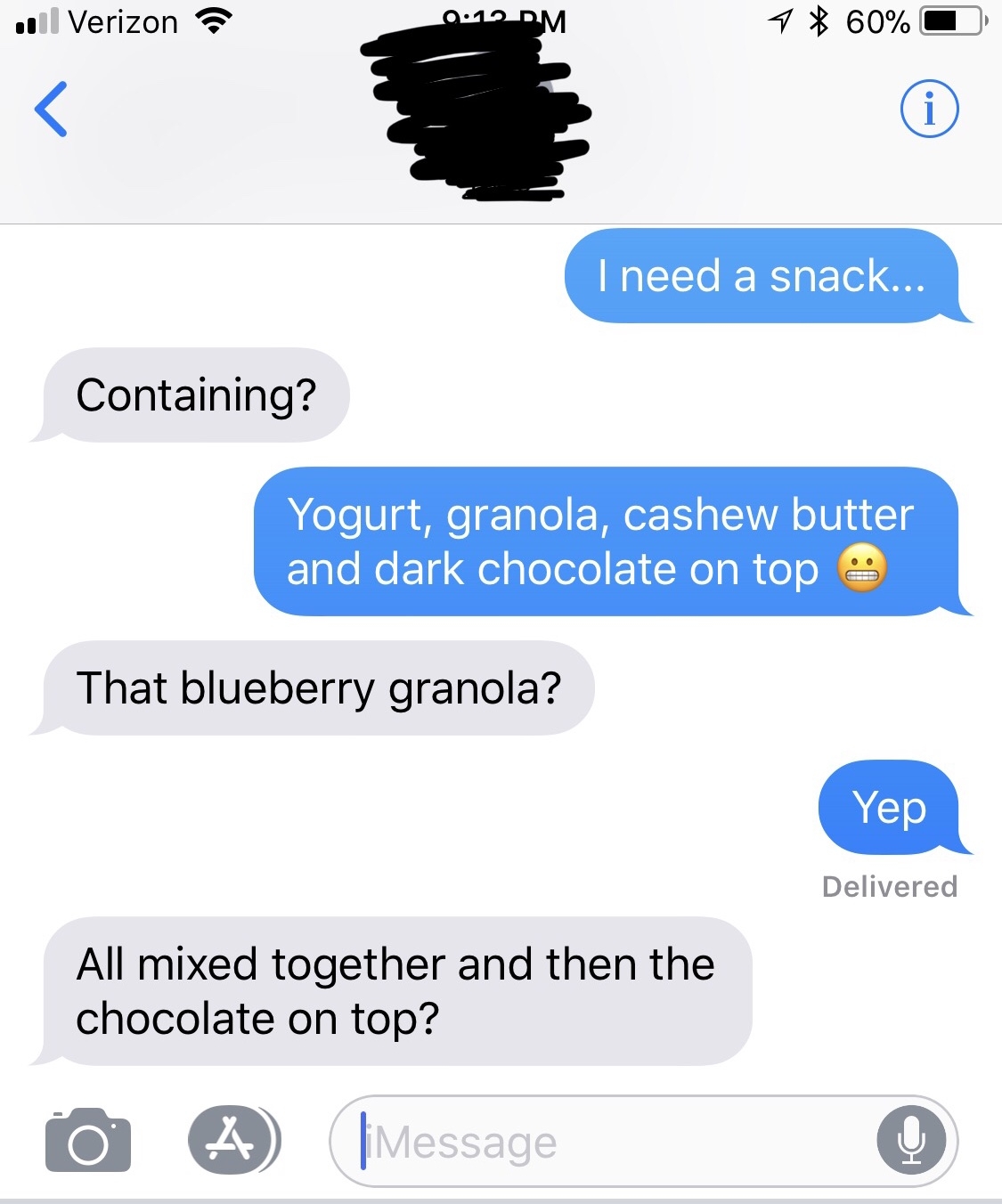Tap the microphone to record audio

[911, 1141]
